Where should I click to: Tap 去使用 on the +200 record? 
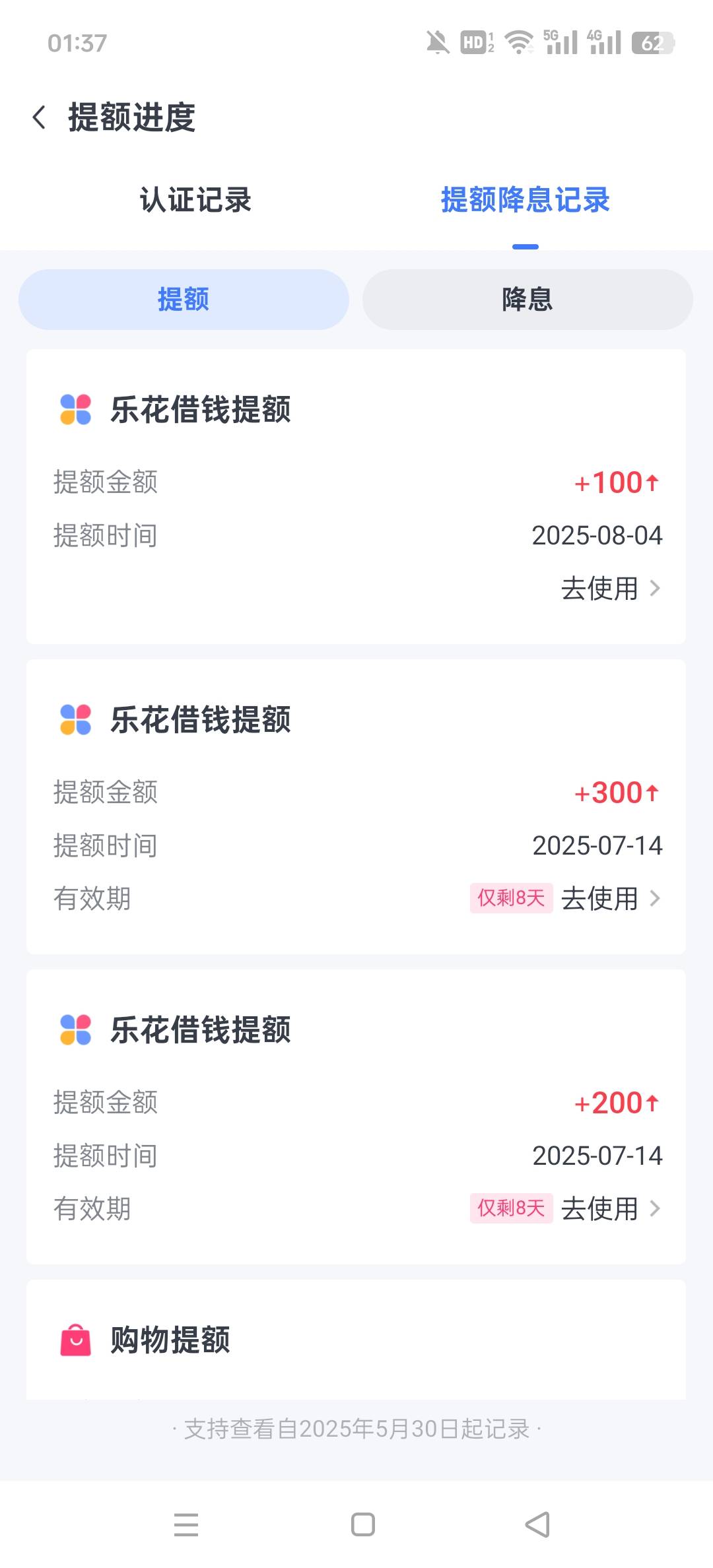(x=611, y=1208)
